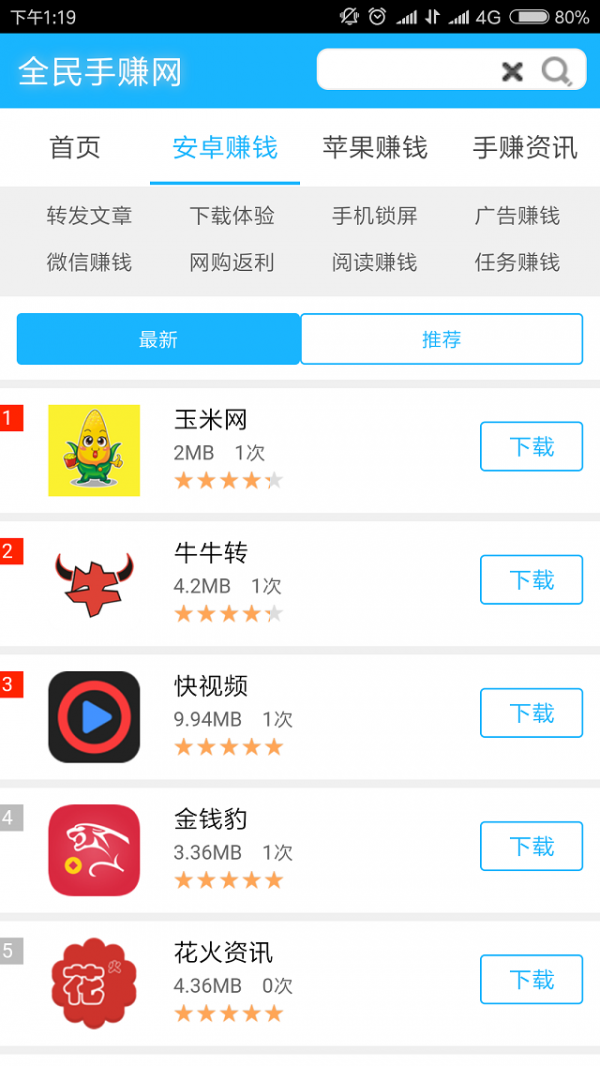Tap the search magnifier icon
The height and width of the screenshot is (1066, 600).
pos(556,71)
